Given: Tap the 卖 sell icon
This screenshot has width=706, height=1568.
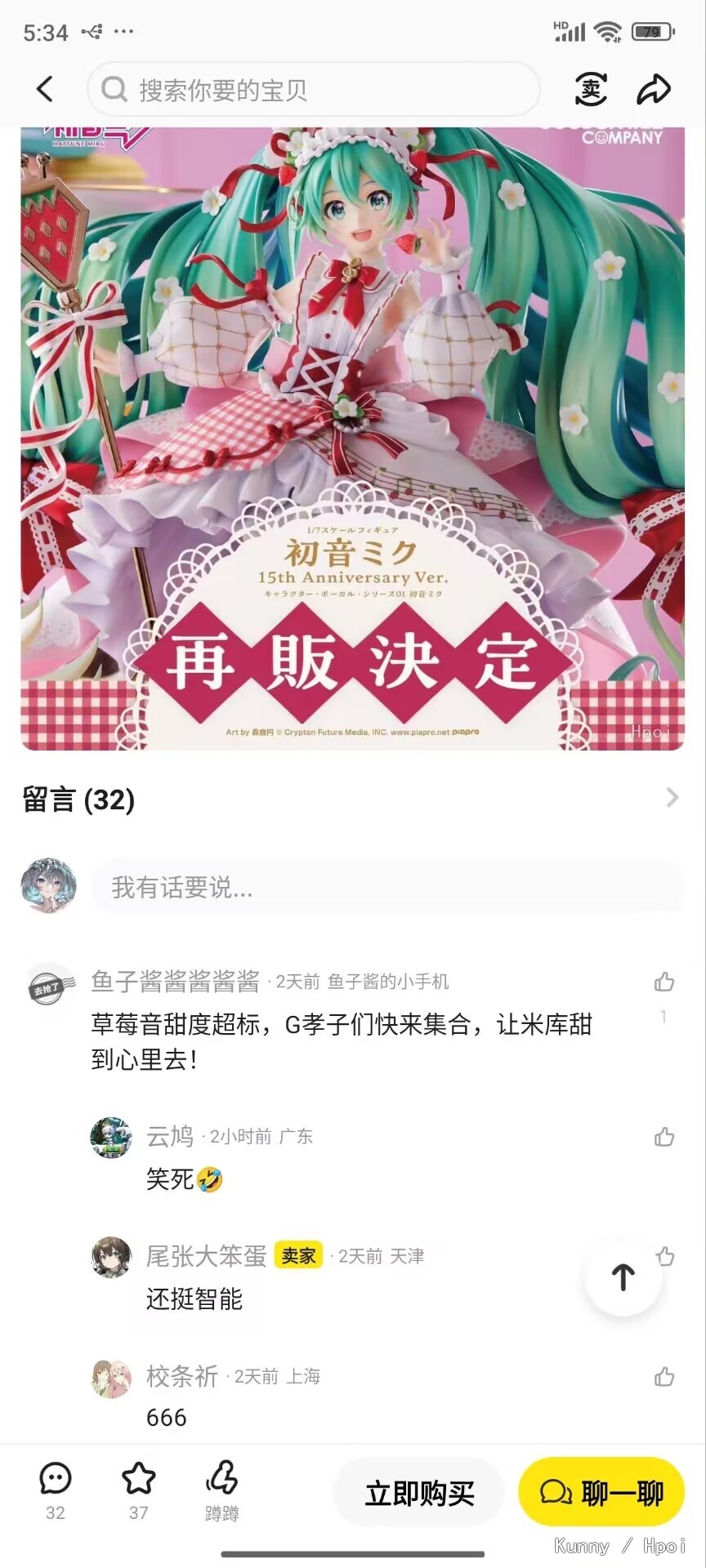Looking at the screenshot, I should 591,89.
